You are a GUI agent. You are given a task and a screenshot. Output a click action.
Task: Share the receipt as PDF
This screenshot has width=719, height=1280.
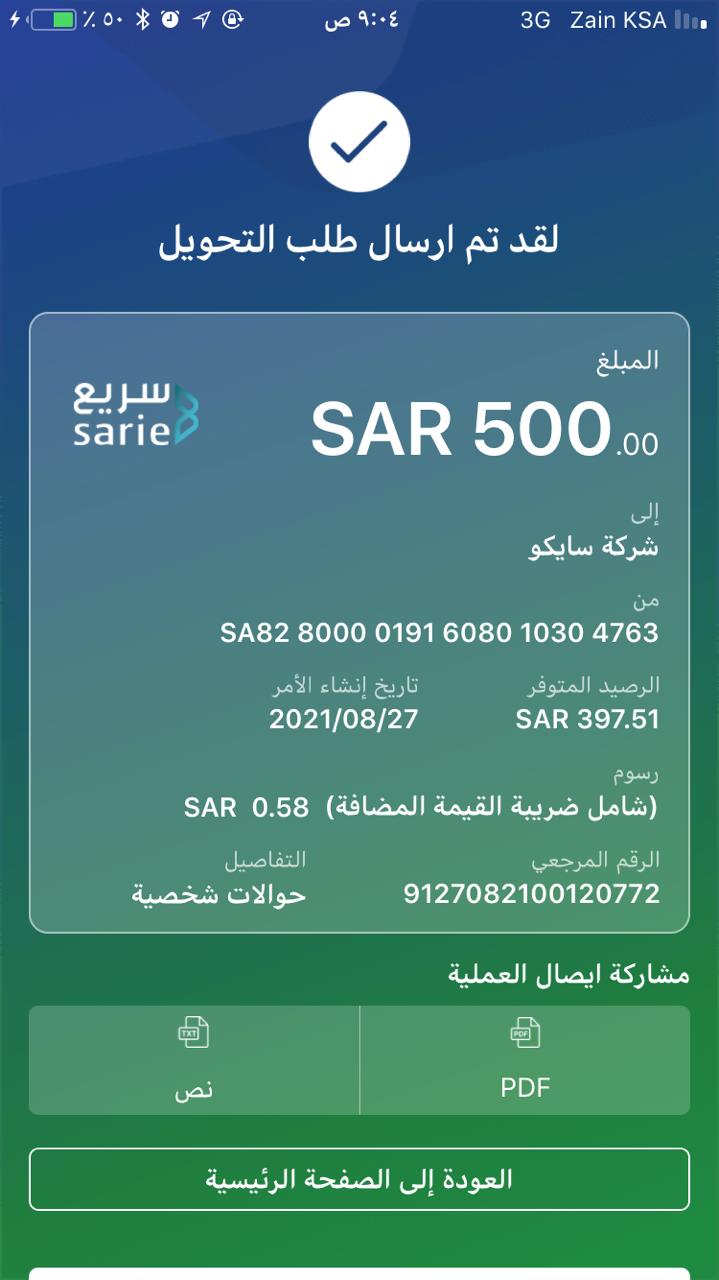coord(525,1060)
